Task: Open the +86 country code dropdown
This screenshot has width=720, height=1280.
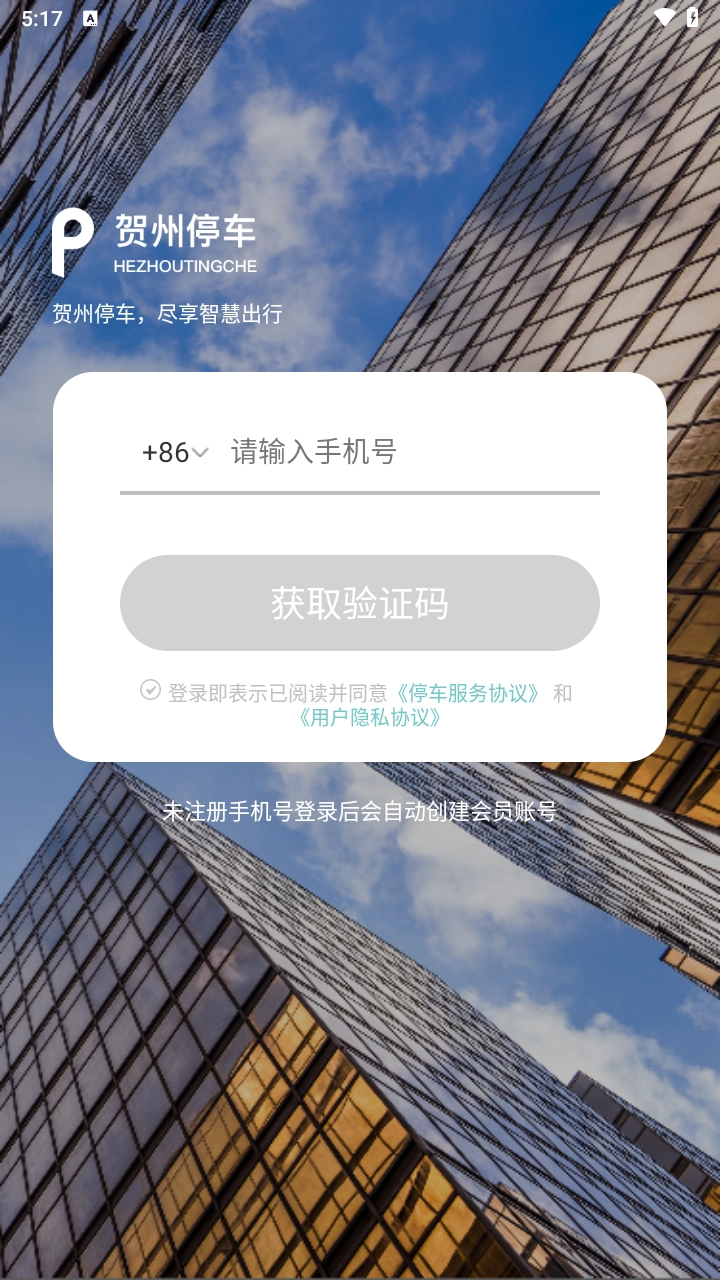Action: (175, 453)
